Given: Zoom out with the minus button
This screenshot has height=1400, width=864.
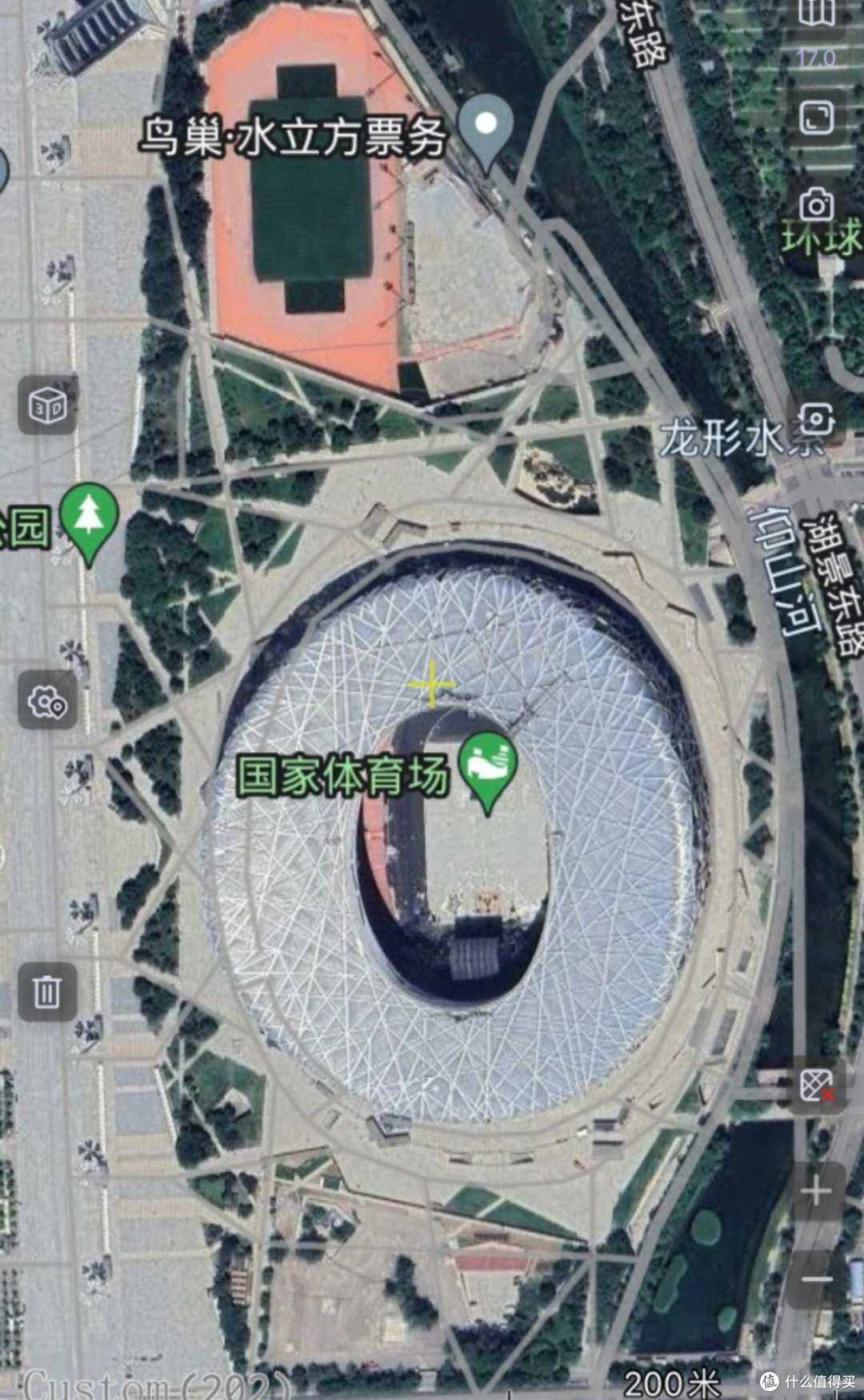Looking at the screenshot, I should click(x=816, y=1278).
